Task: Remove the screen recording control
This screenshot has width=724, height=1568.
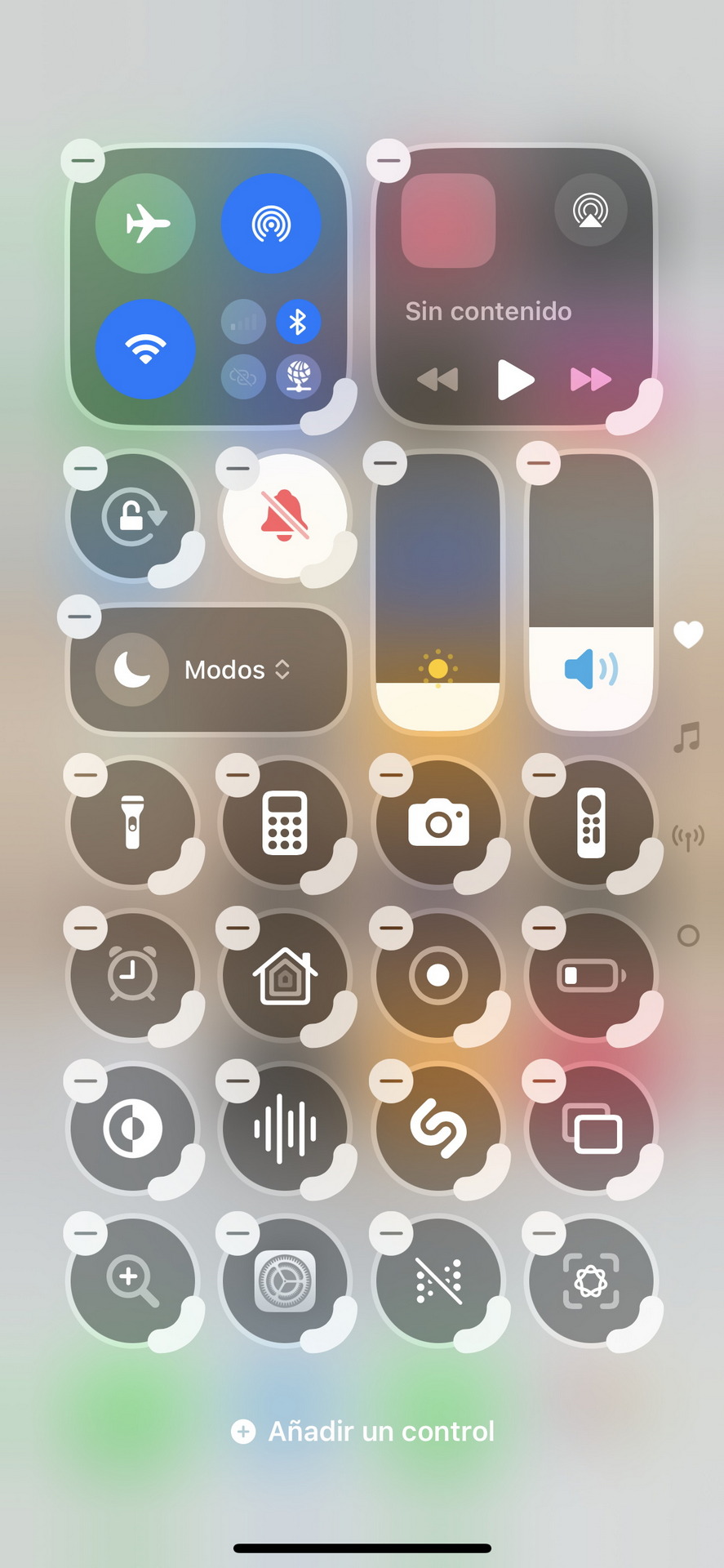Action: pyautogui.click(x=391, y=928)
